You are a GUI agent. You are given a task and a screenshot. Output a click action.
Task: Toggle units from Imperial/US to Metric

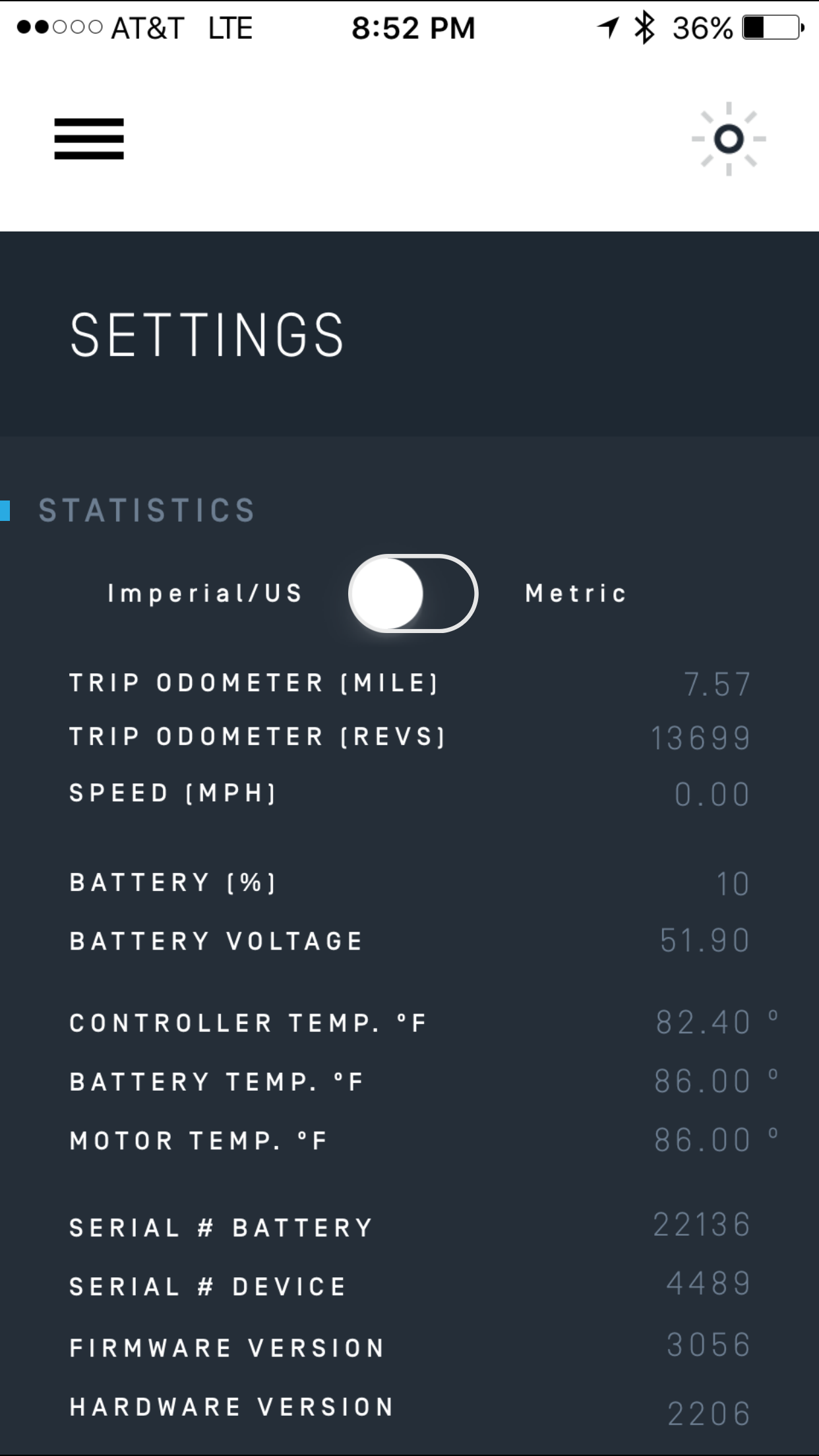(x=413, y=593)
